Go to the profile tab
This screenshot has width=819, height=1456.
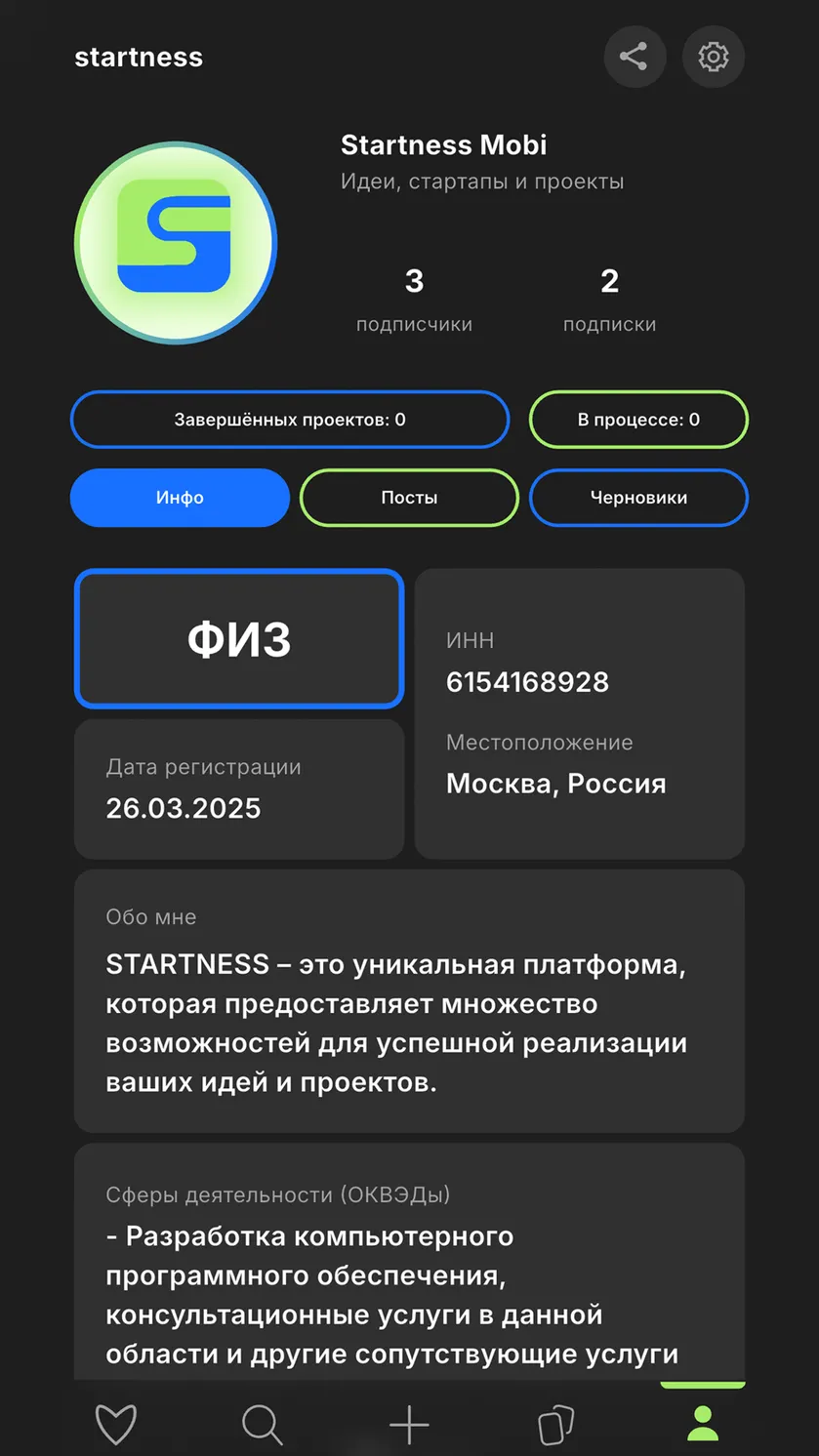[703, 1423]
